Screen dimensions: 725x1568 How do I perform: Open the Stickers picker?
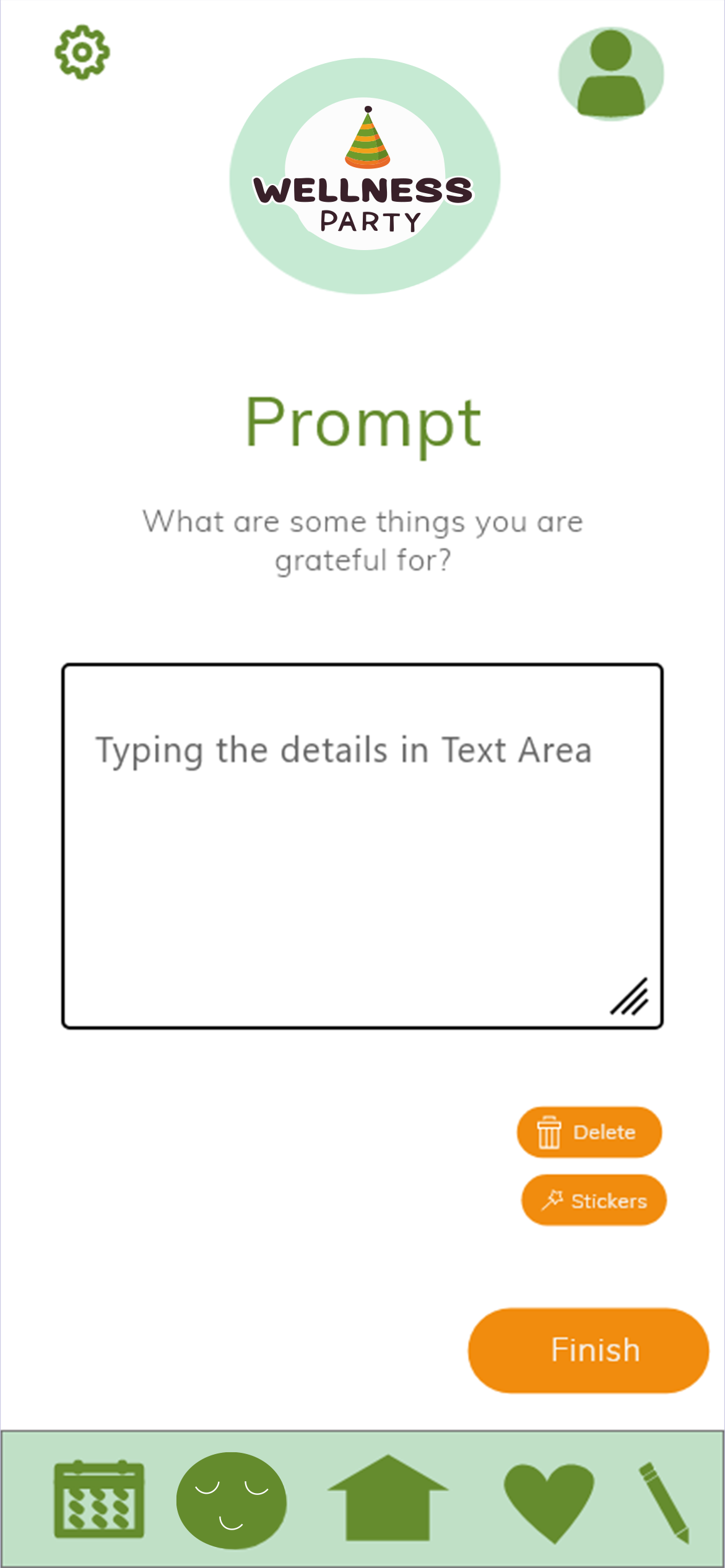594,1200
